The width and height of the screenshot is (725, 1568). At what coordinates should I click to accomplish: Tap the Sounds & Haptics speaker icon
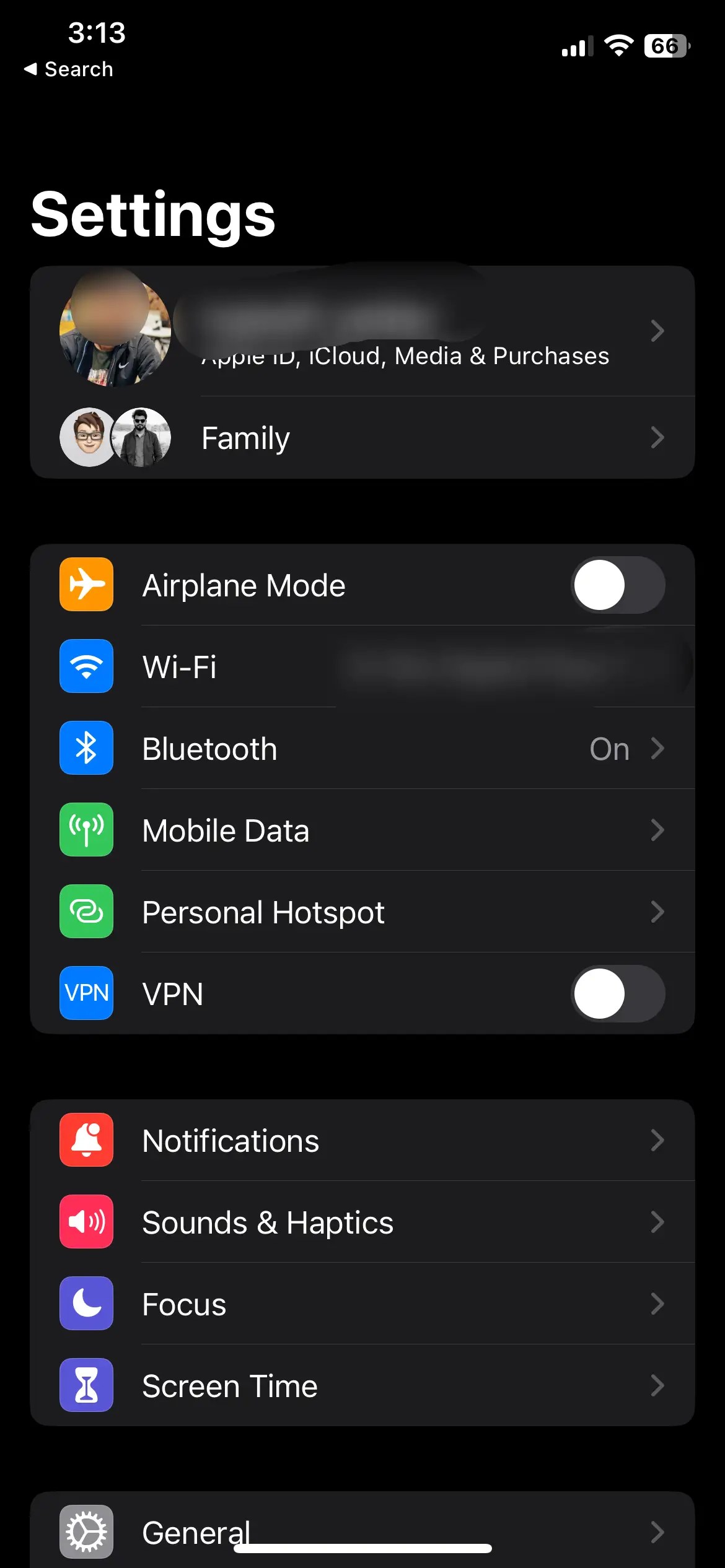(x=86, y=1222)
